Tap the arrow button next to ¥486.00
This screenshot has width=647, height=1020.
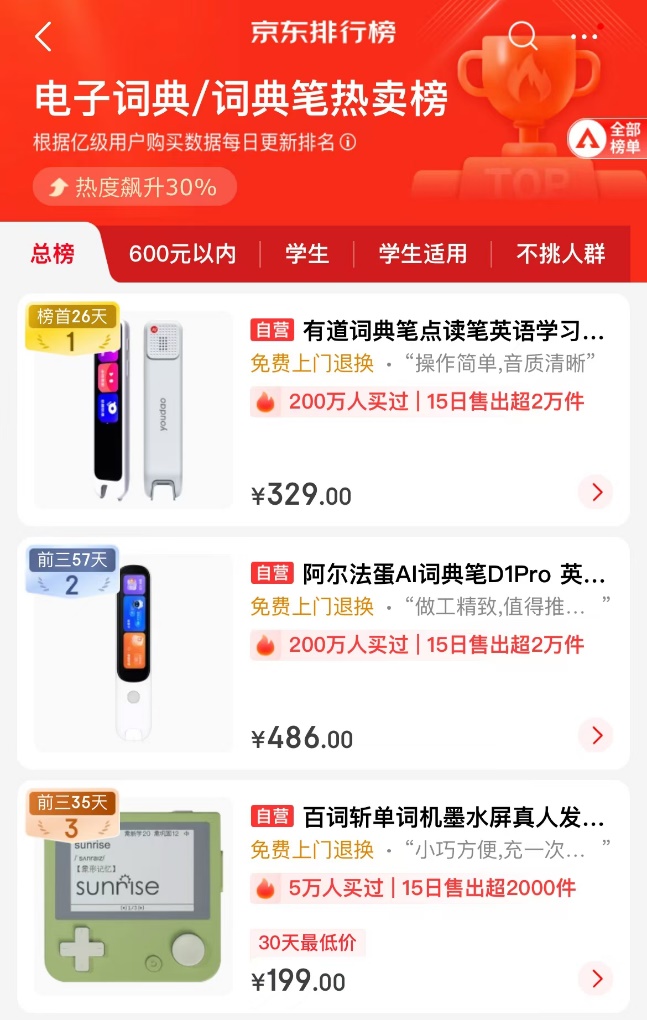596,736
